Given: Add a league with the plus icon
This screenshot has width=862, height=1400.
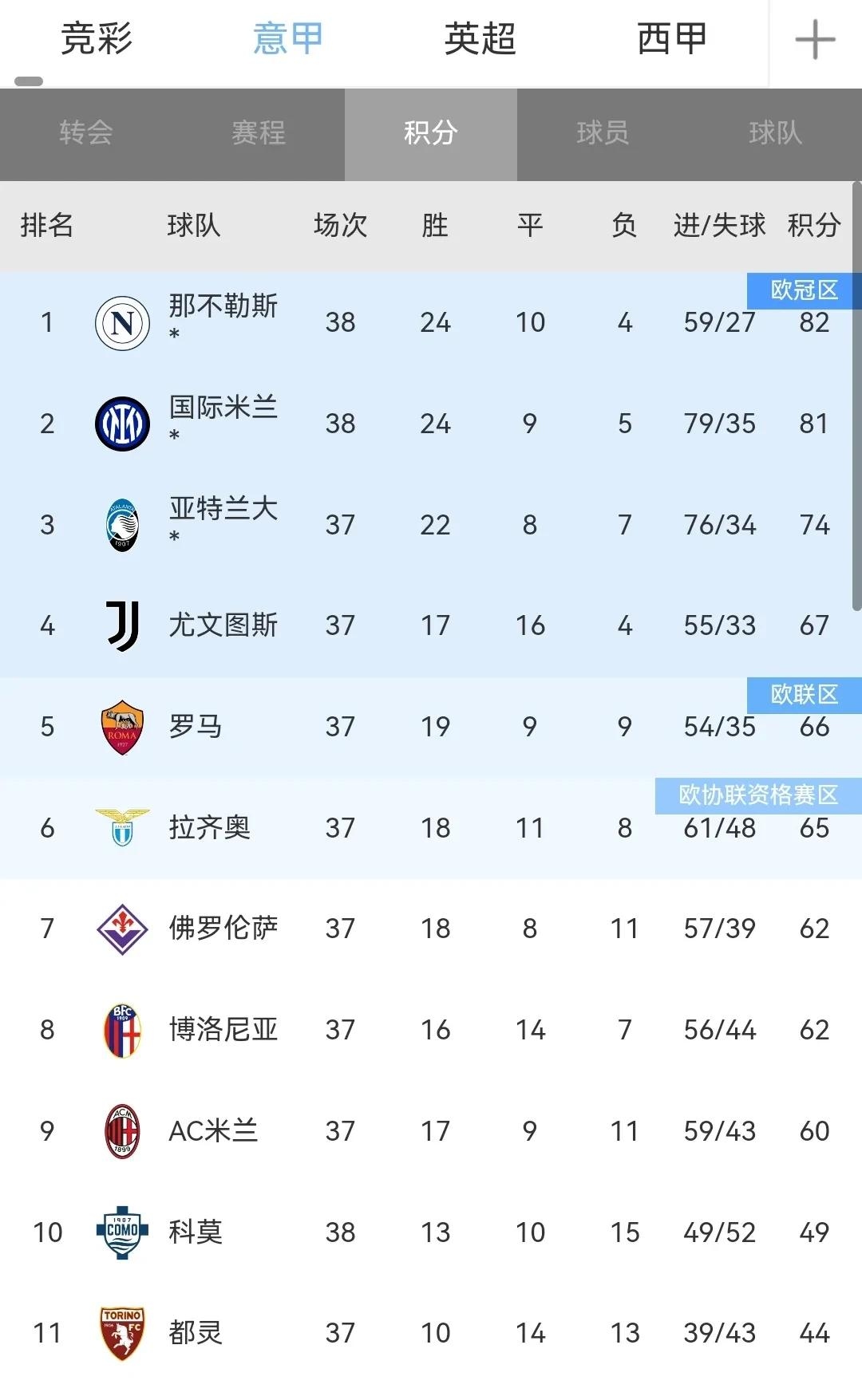Looking at the screenshot, I should point(815,40).
